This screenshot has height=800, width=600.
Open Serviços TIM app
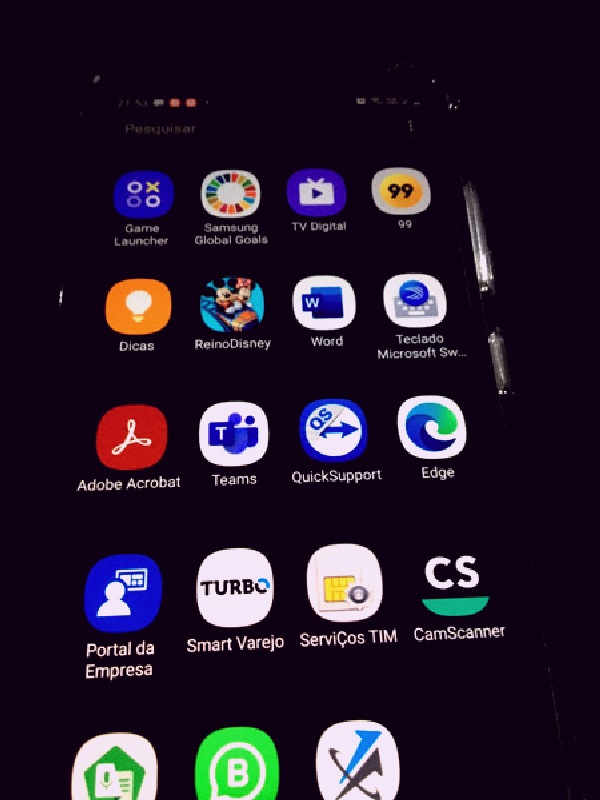[x=345, y=584]
